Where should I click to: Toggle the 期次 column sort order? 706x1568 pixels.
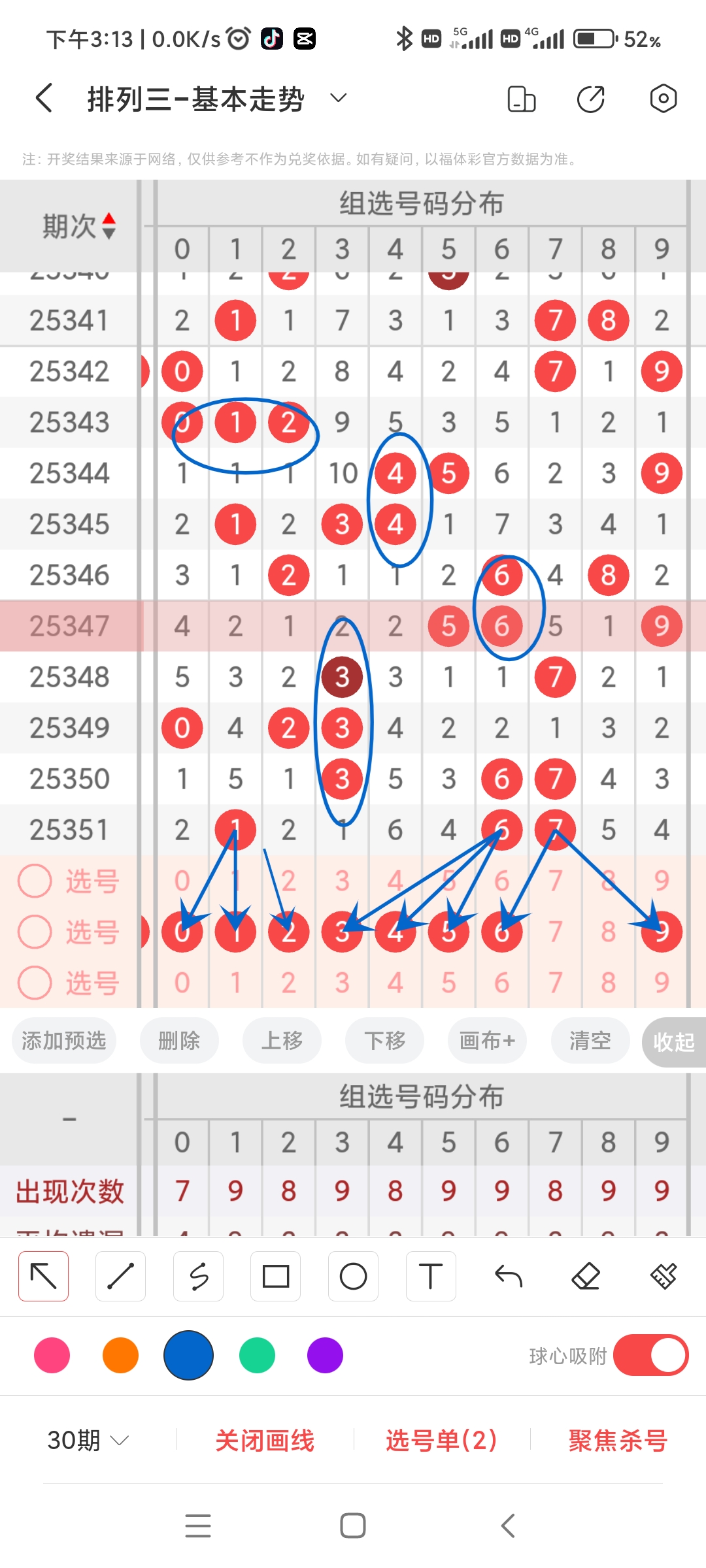(x=109, y=225)
